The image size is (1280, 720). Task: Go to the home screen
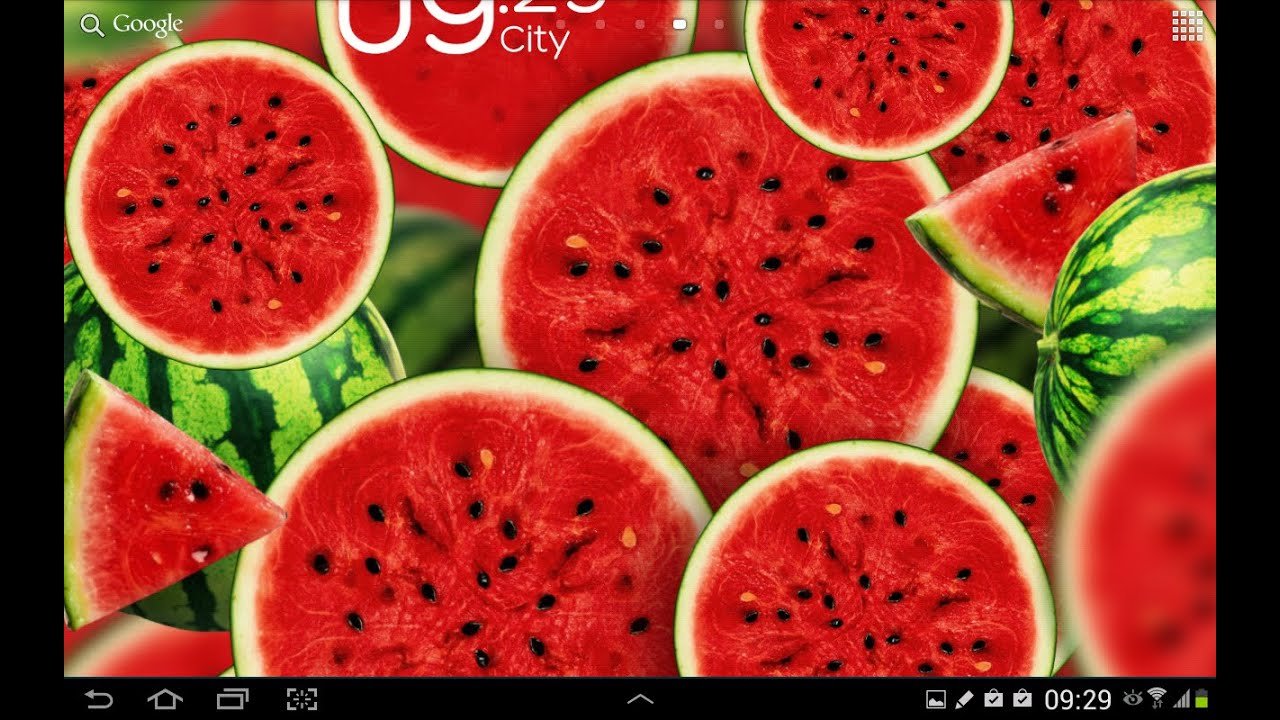pyautogui.click(x=165, y=698)
